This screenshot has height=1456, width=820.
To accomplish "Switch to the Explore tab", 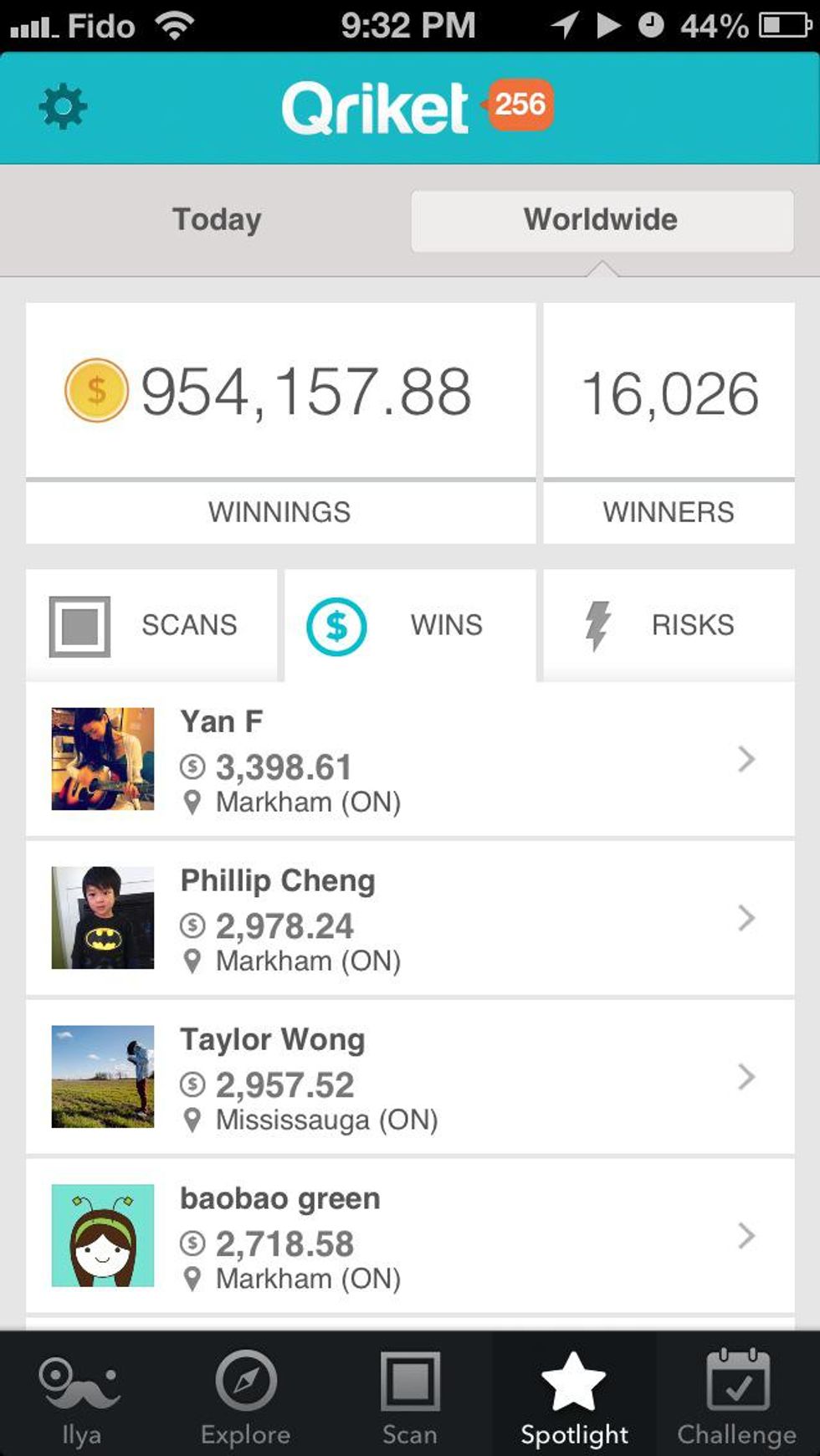I will [245, 1397].
